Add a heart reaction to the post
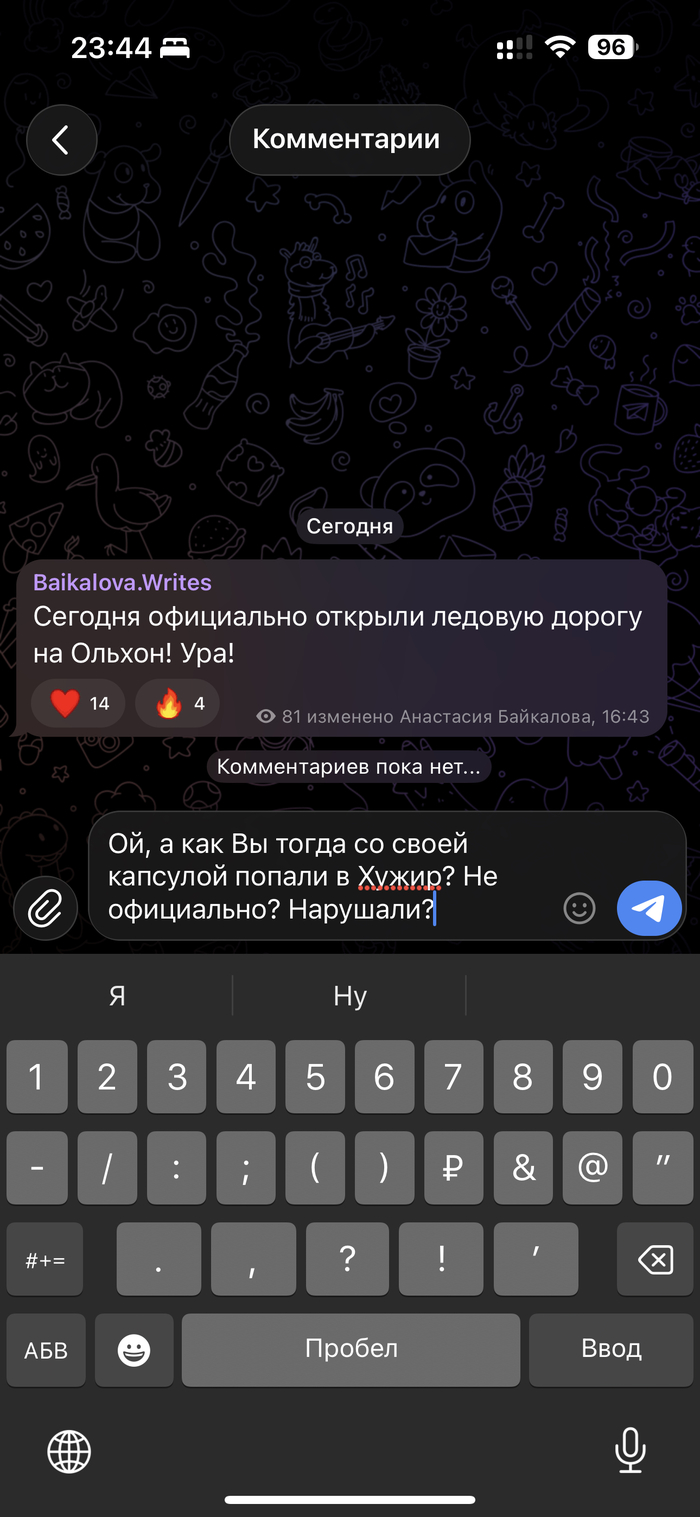Screen dimensions: 700x1517 tap(77, 704)
